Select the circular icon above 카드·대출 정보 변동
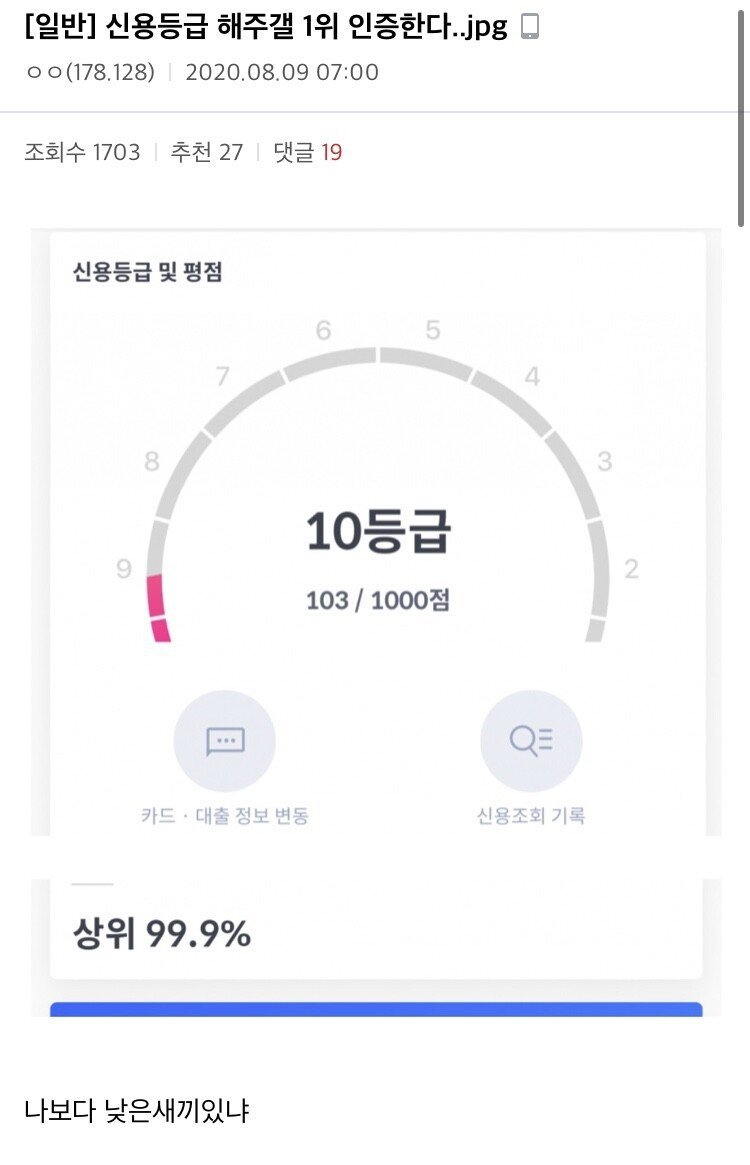This screenshot has height=1165, width=750. click(225, 740)
